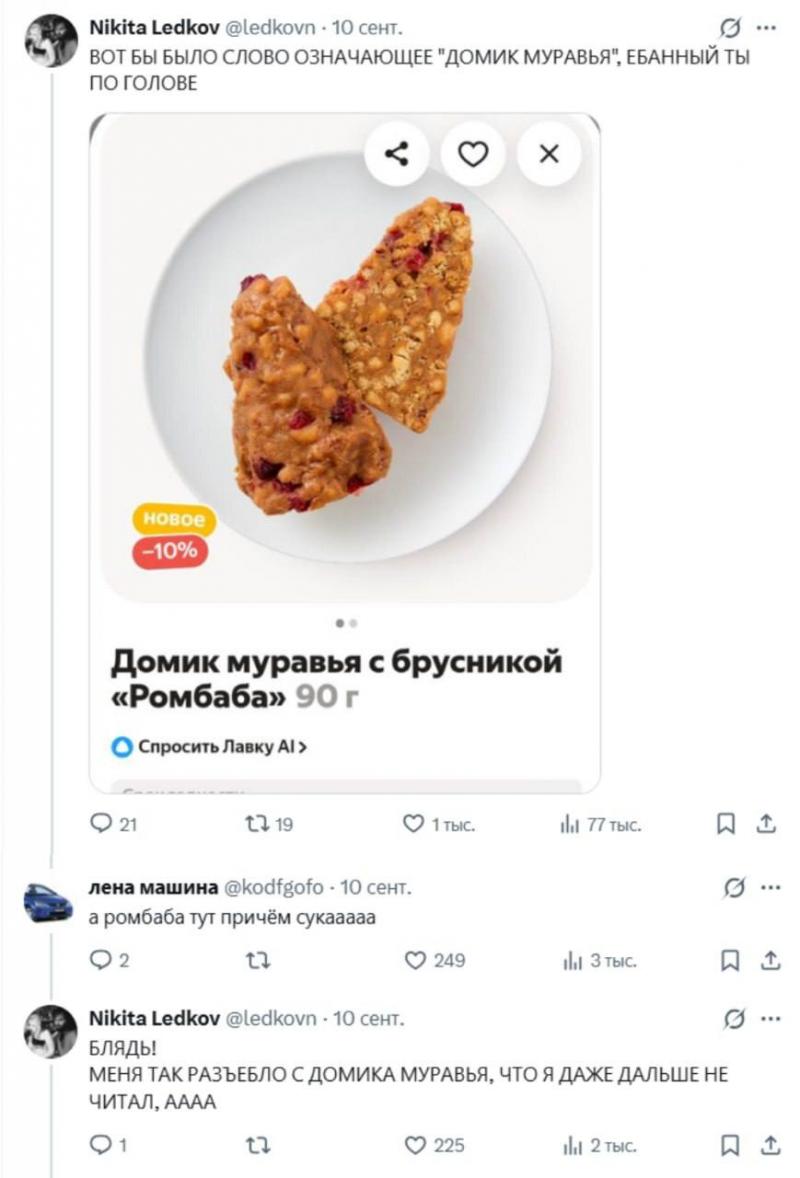Bookmark Nikita Ledkov's first post
800x1178 pixels.
726,824
